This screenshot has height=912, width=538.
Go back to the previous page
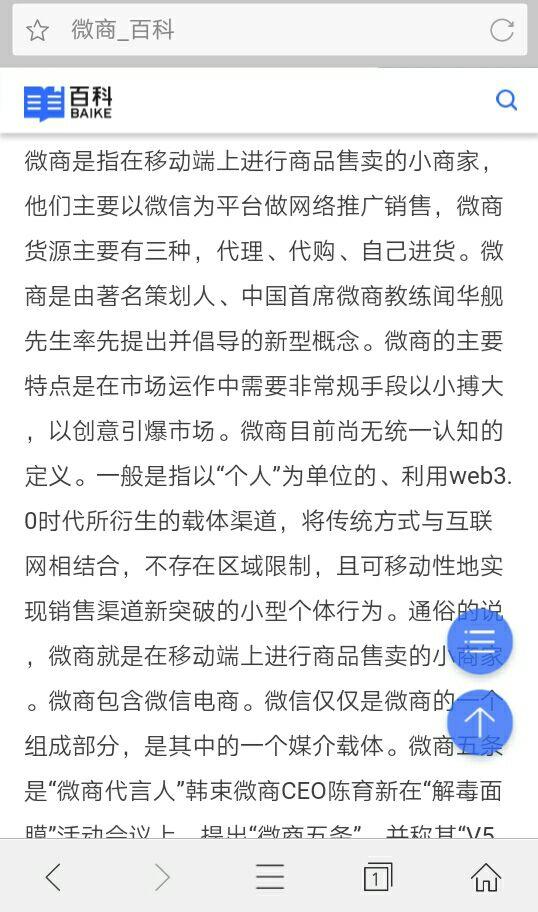(x=54, y=877)
